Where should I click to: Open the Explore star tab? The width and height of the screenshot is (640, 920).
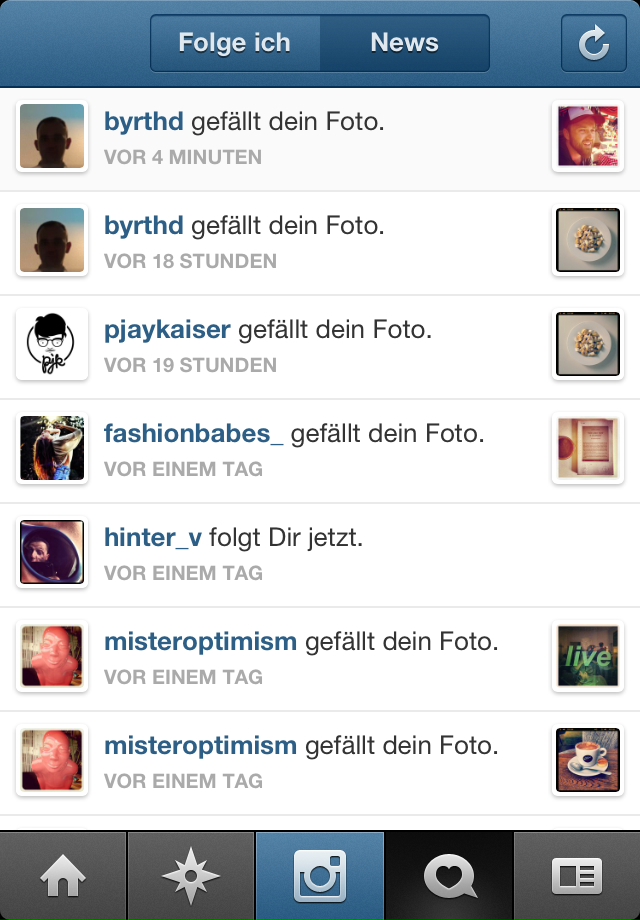(191, 876)
